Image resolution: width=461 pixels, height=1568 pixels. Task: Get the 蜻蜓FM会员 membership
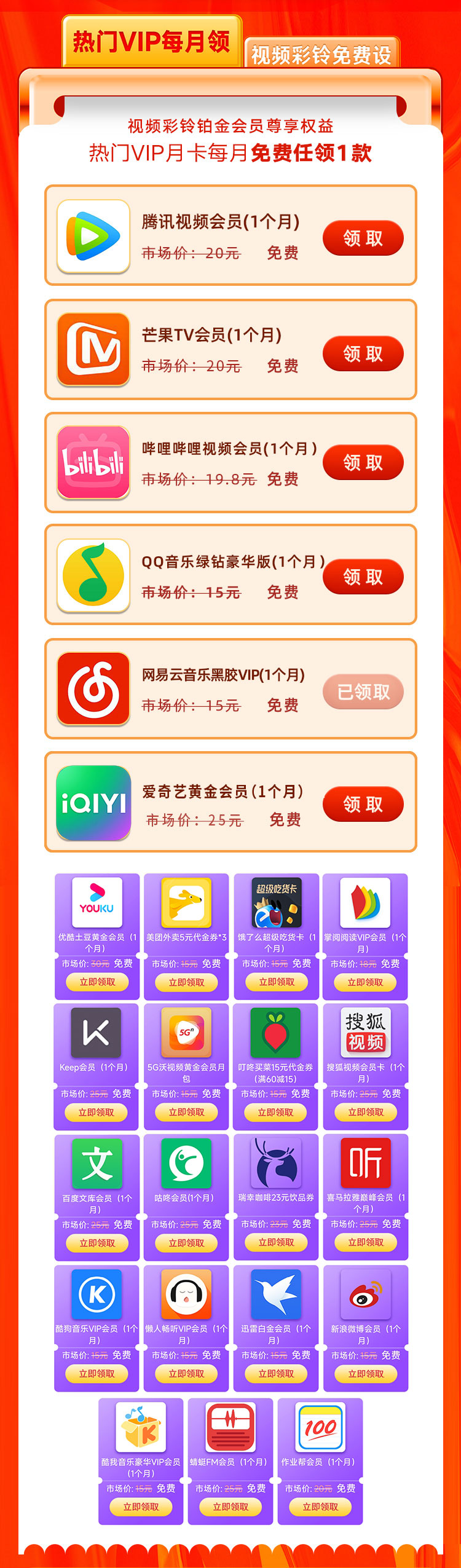pyautogui.click(x=230, y=1507)
